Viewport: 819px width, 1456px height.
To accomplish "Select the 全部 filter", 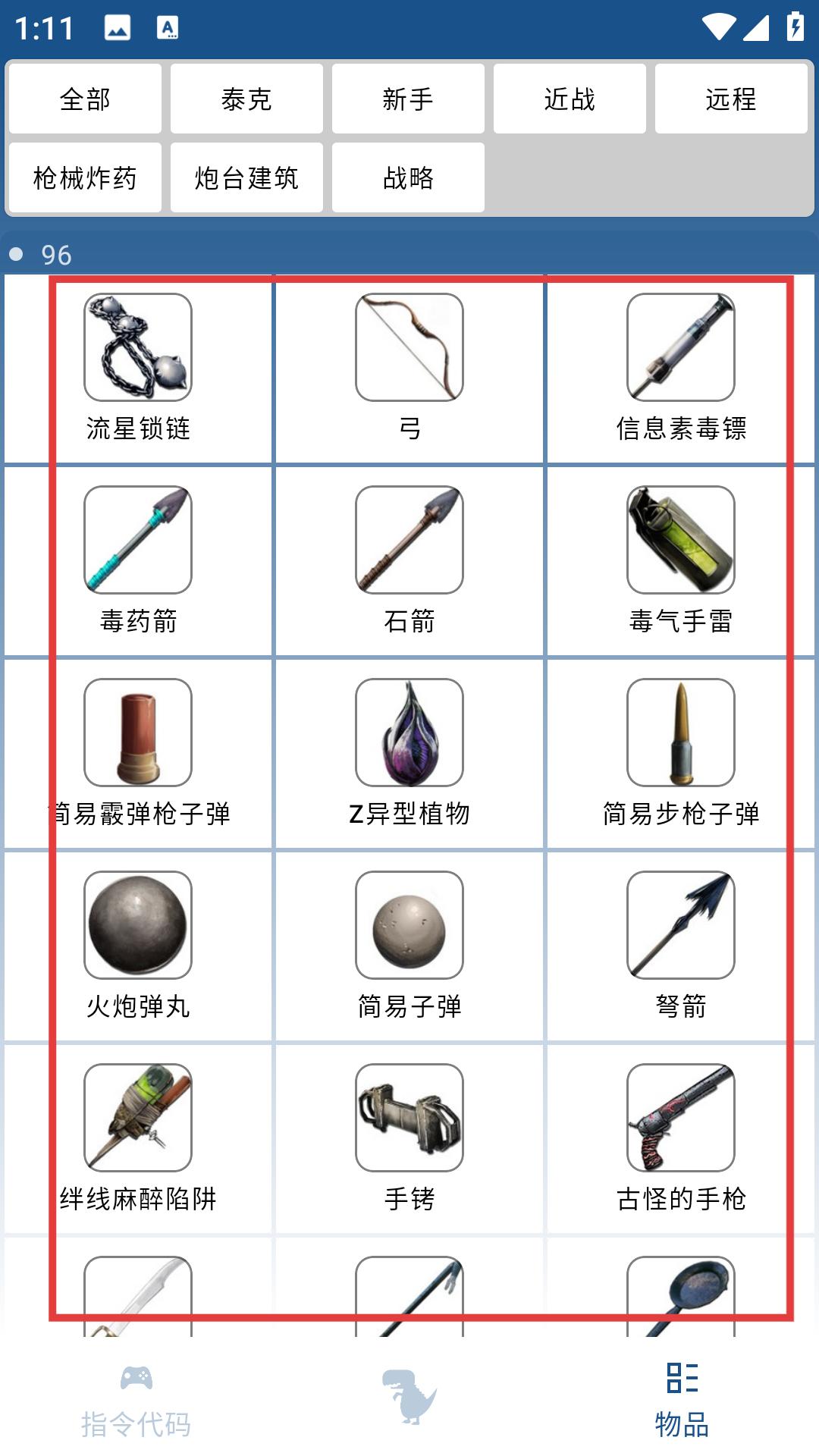I will 85,99.
